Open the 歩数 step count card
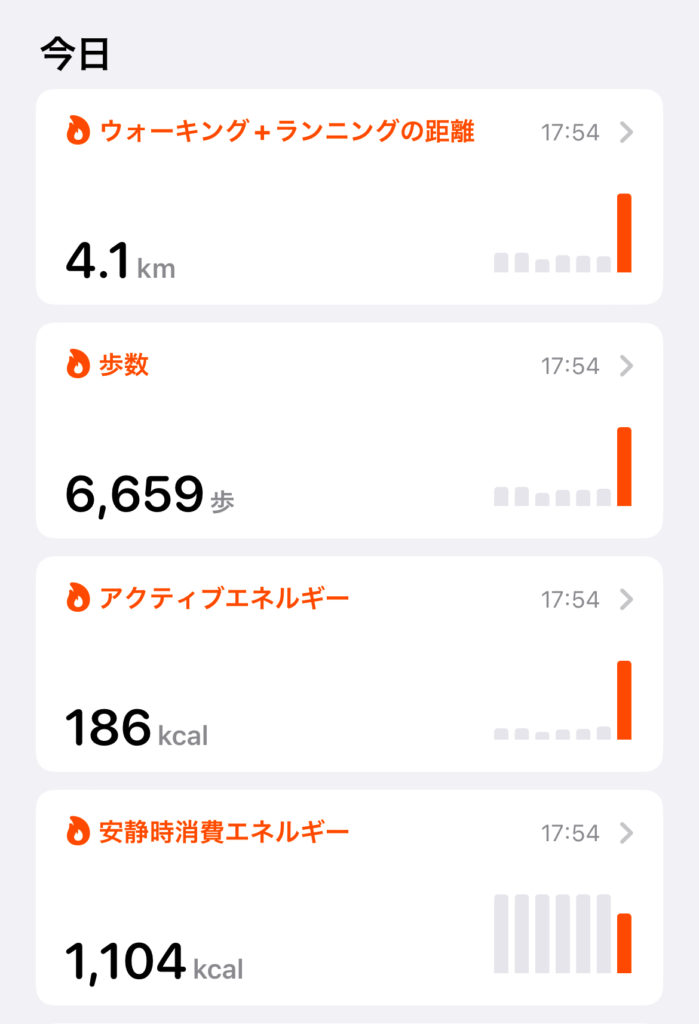699x1024 pixels. (x=348, y=430)
